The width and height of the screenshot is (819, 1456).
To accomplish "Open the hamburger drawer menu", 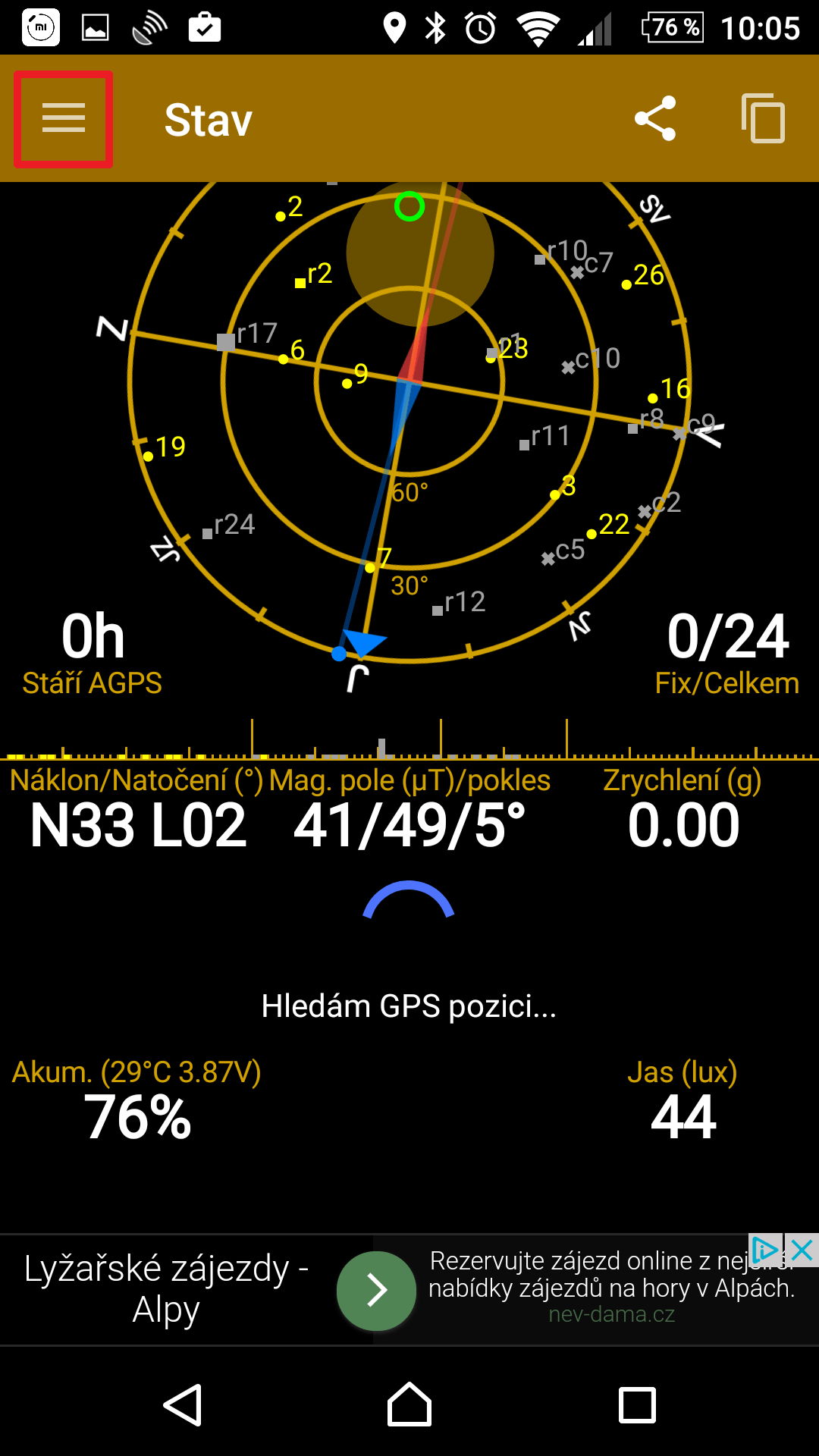I will tap(64, 119).
